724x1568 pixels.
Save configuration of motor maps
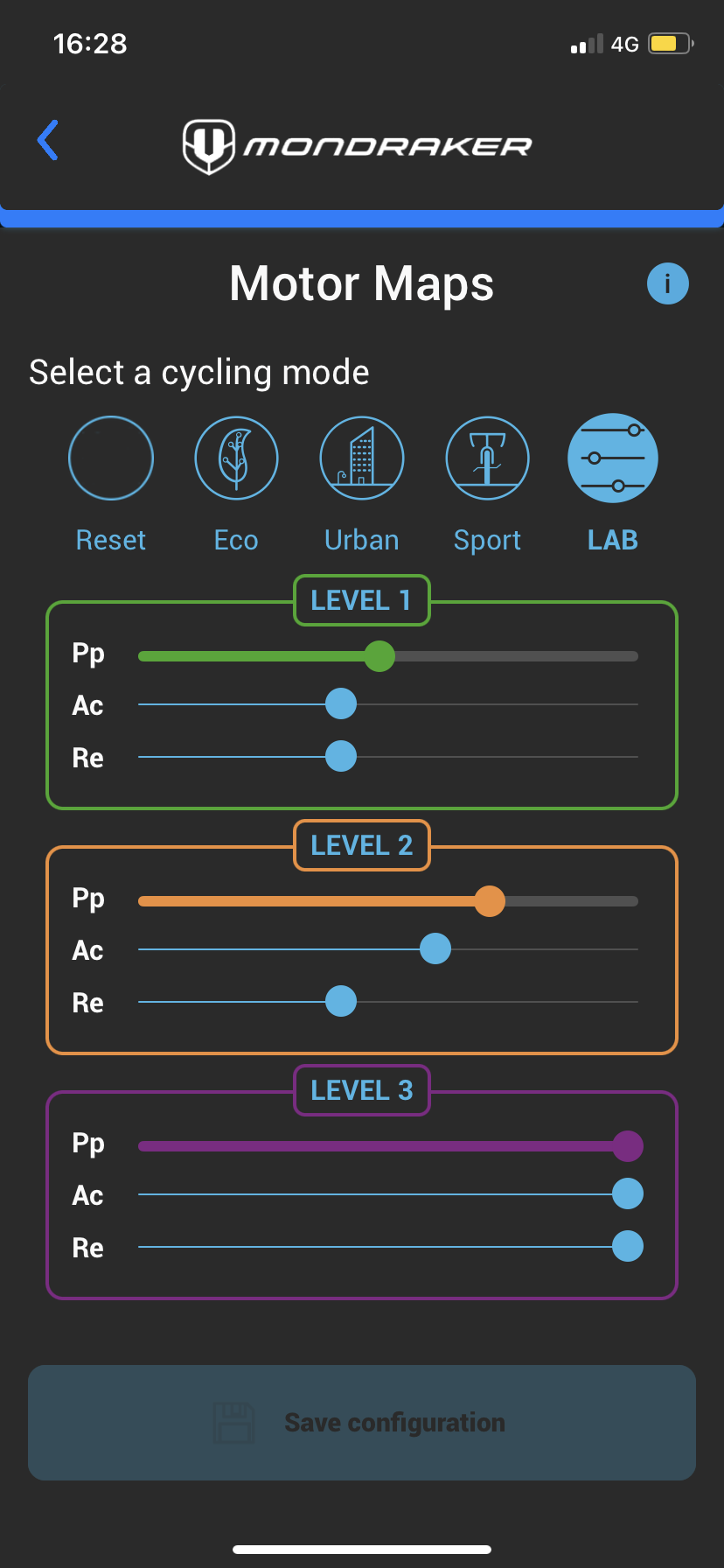362,1423
